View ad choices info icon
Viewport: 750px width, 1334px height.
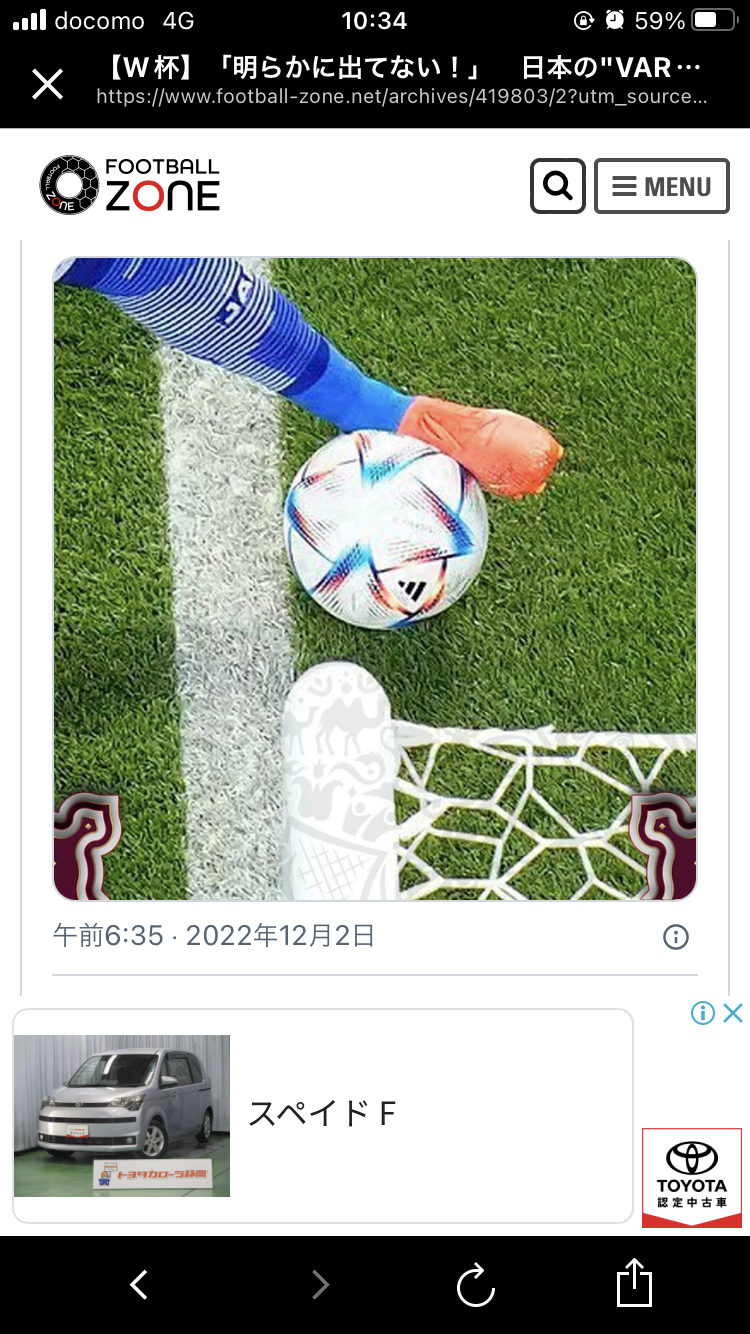(703, 1013)
